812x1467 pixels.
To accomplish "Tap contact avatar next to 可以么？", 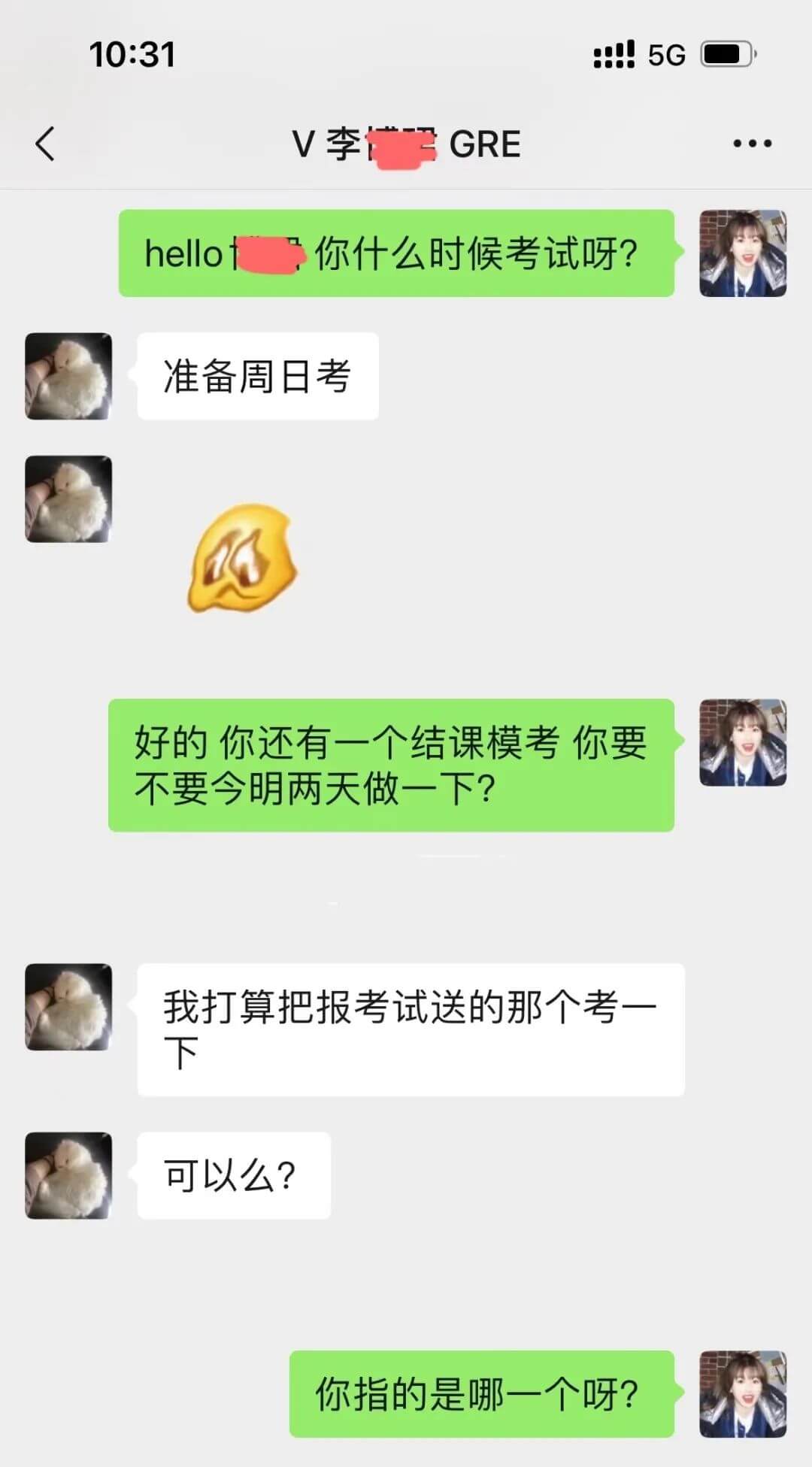I will pos(68,1175).
